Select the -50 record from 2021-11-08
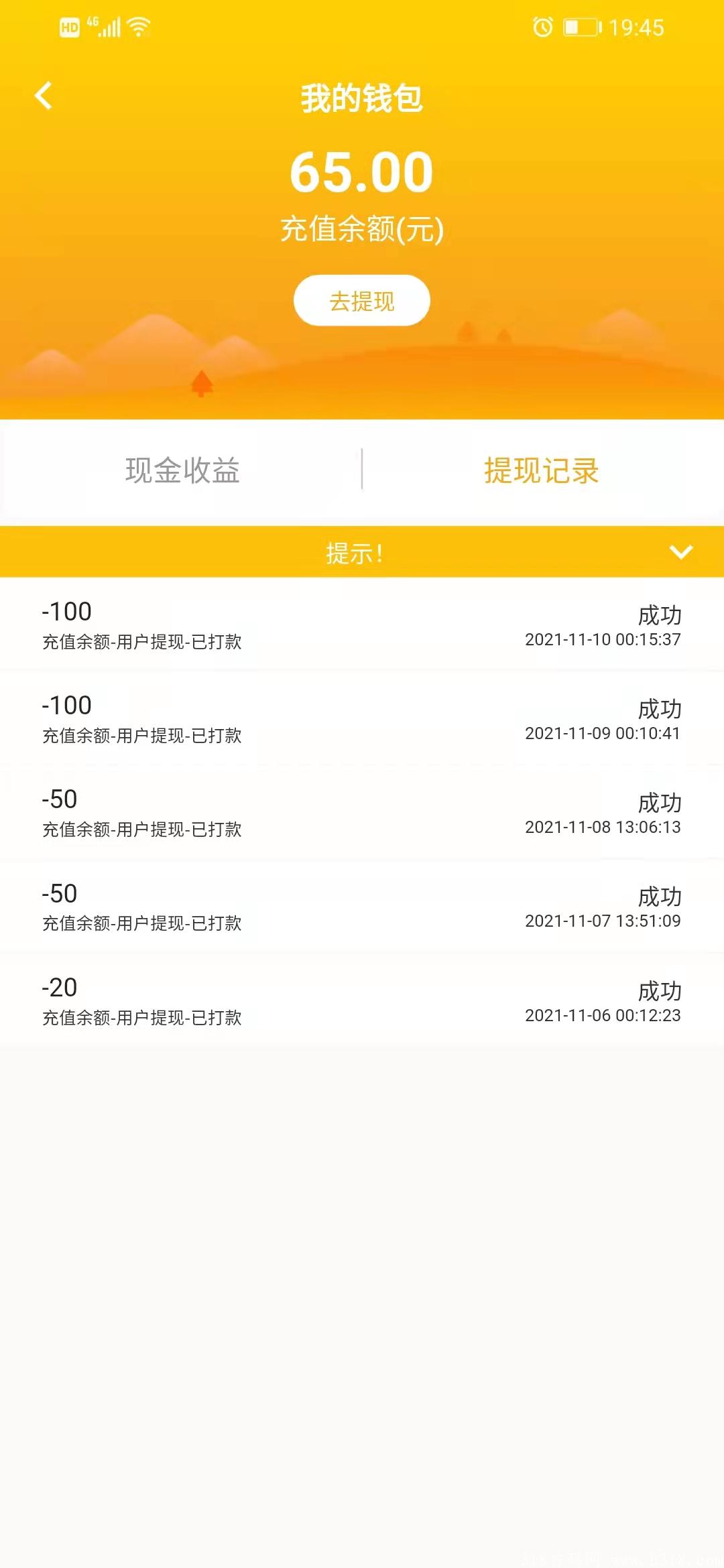The image size is (724, 1568). point(362,813)
